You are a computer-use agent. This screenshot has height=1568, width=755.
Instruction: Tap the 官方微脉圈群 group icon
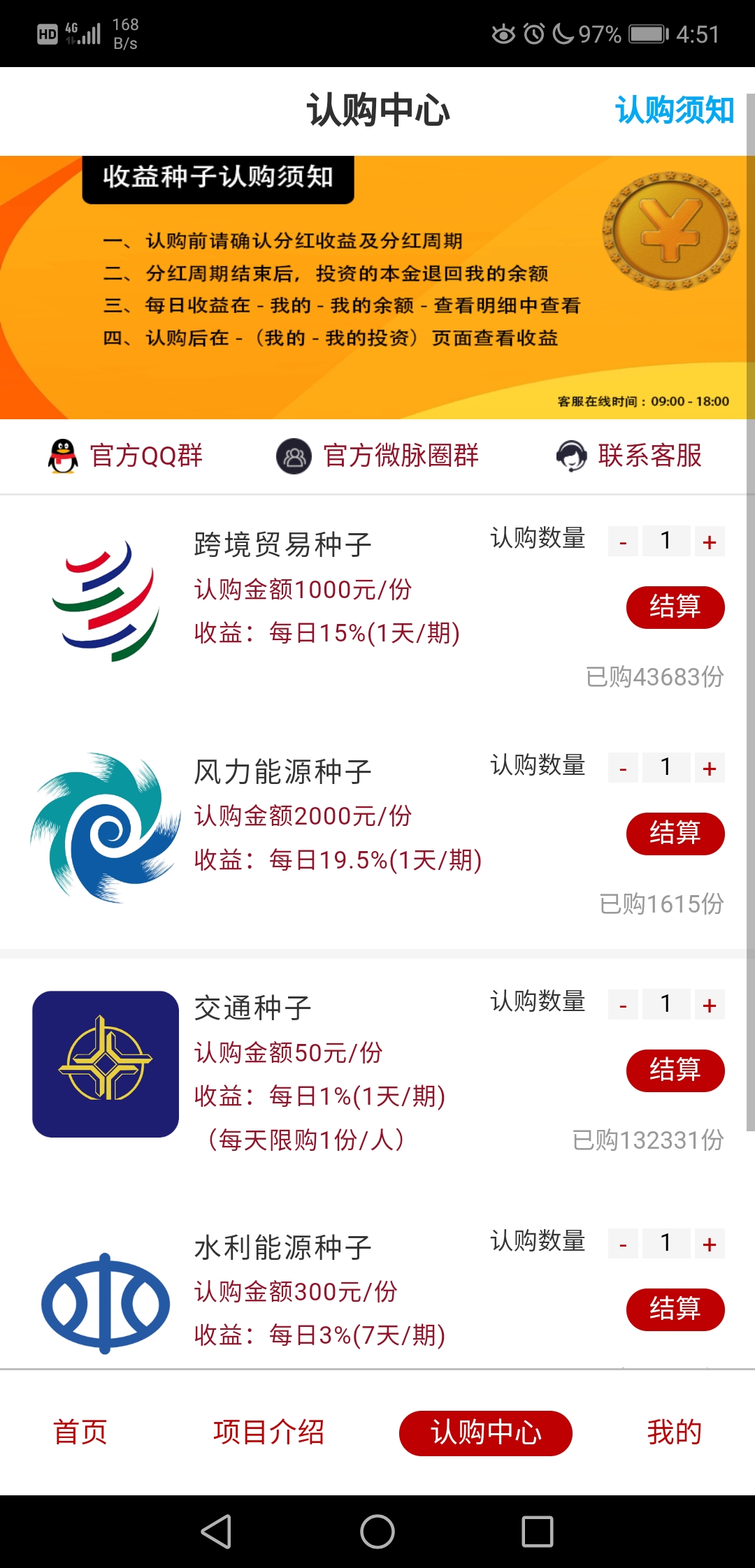point(294,456)
